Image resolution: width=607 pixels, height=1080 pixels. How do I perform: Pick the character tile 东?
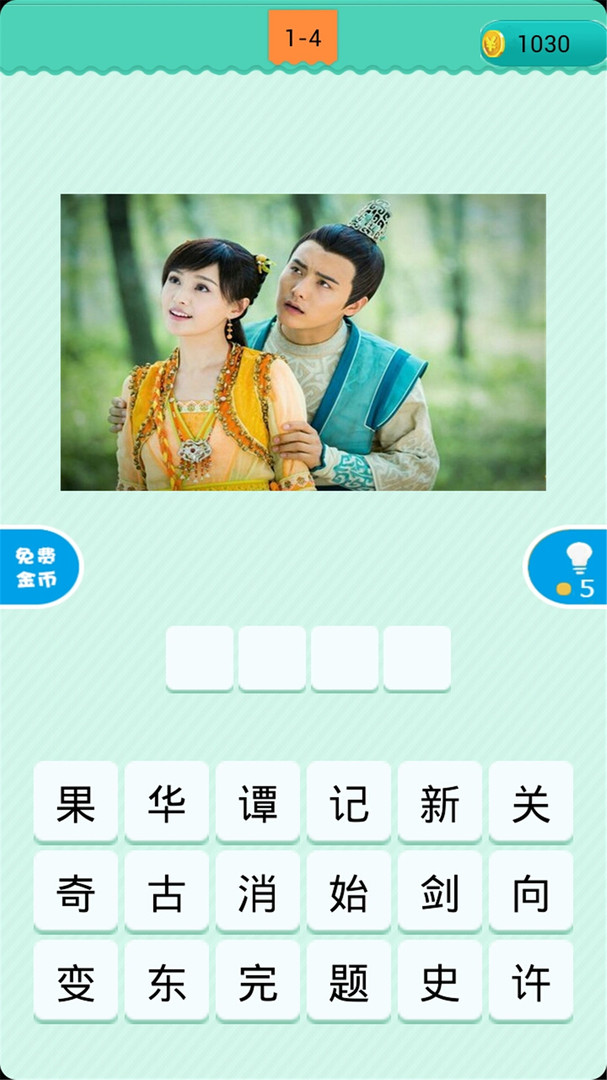tap(167, 982)
